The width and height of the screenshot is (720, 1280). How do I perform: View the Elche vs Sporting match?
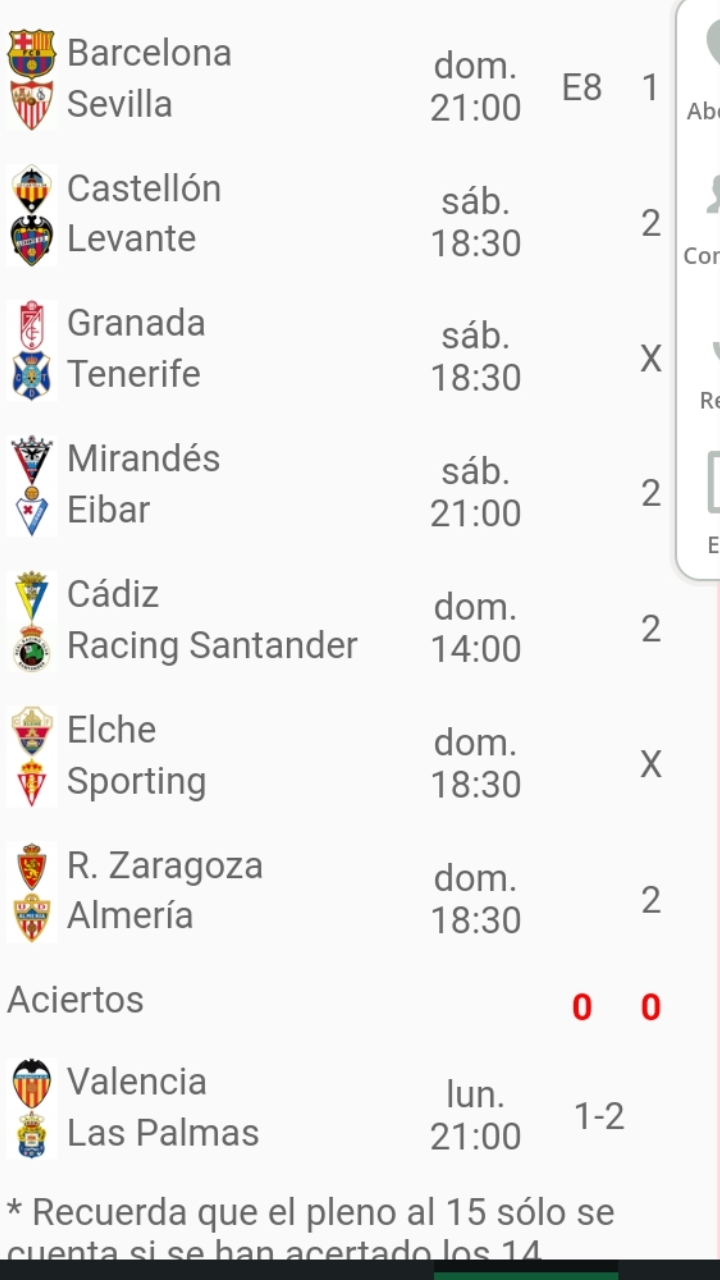tap(338, 756)
